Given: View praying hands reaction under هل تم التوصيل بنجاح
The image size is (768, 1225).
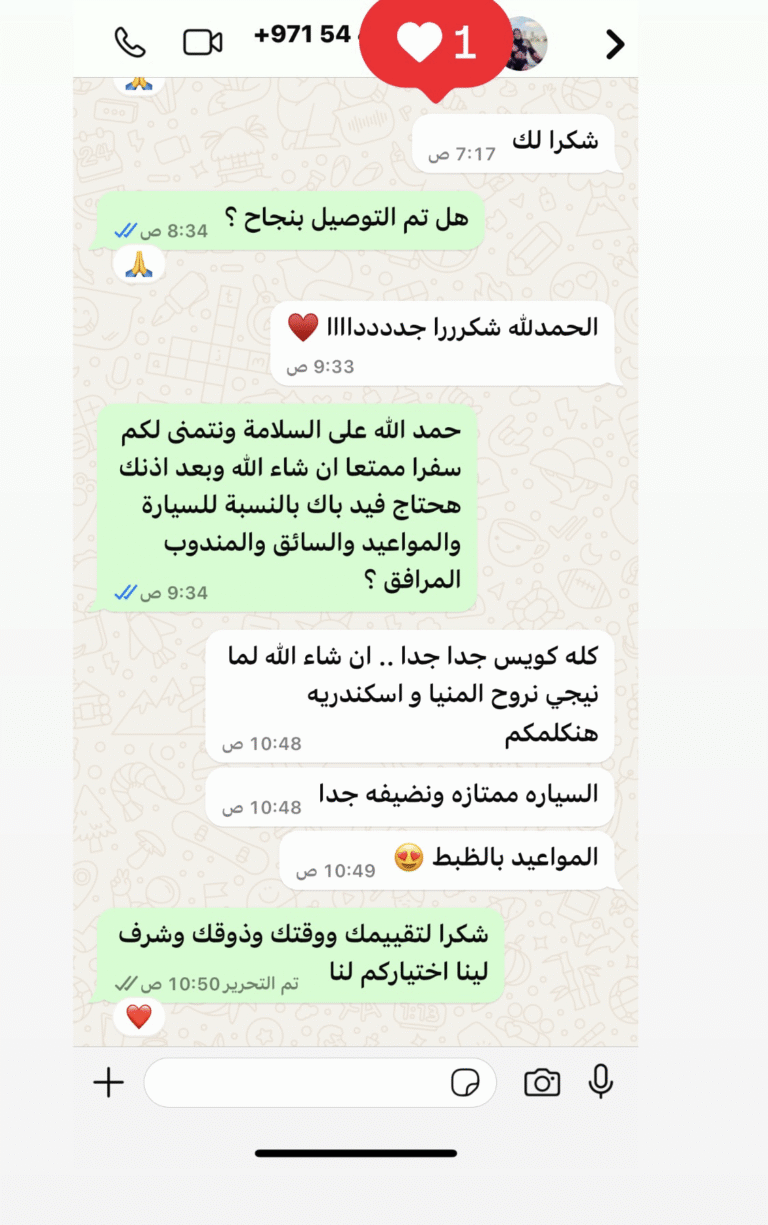Looking at the screenshot, I should [139, 264].
